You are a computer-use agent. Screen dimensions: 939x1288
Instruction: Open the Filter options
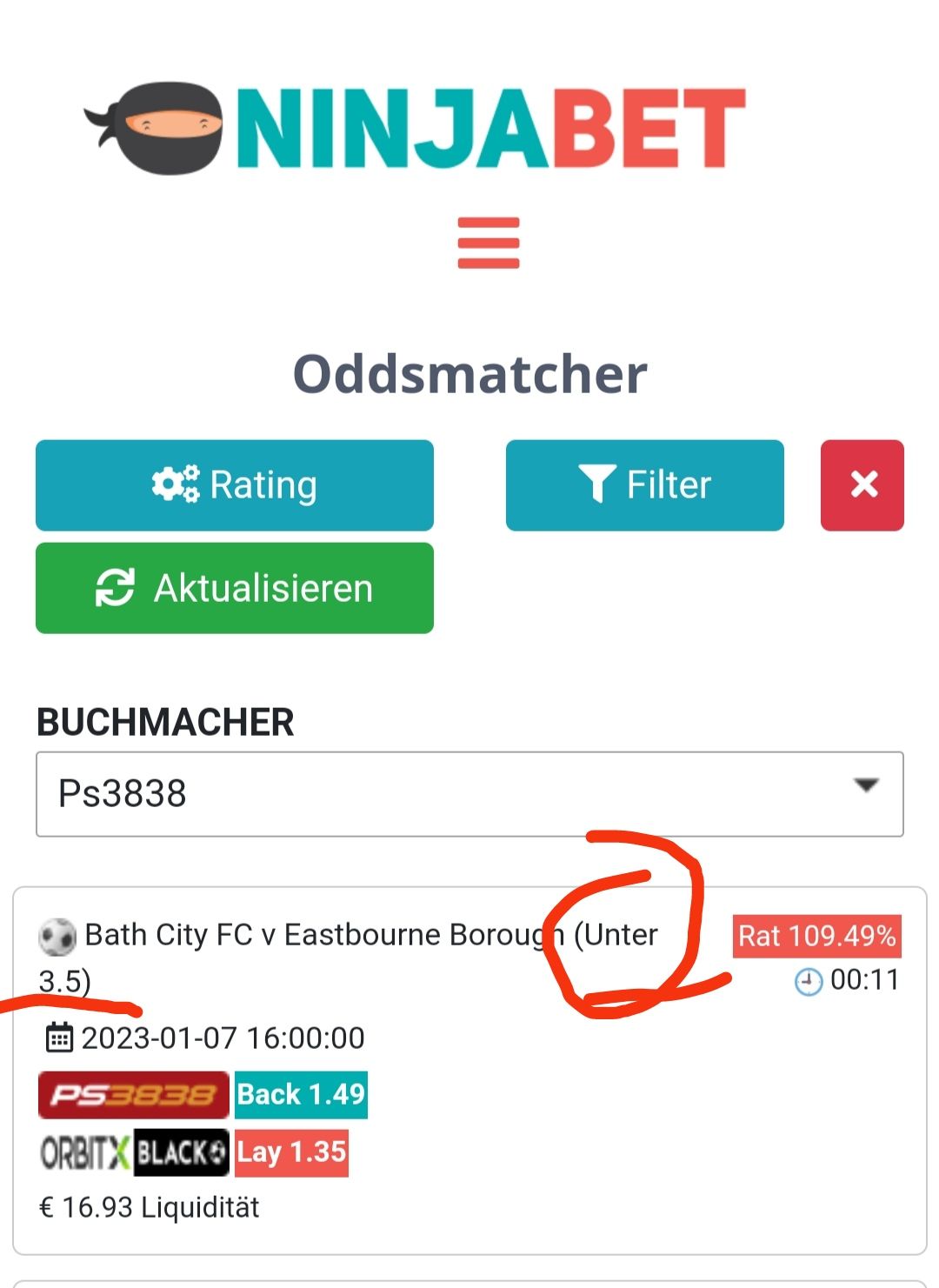pyautogui.click(x=644, y=485)
